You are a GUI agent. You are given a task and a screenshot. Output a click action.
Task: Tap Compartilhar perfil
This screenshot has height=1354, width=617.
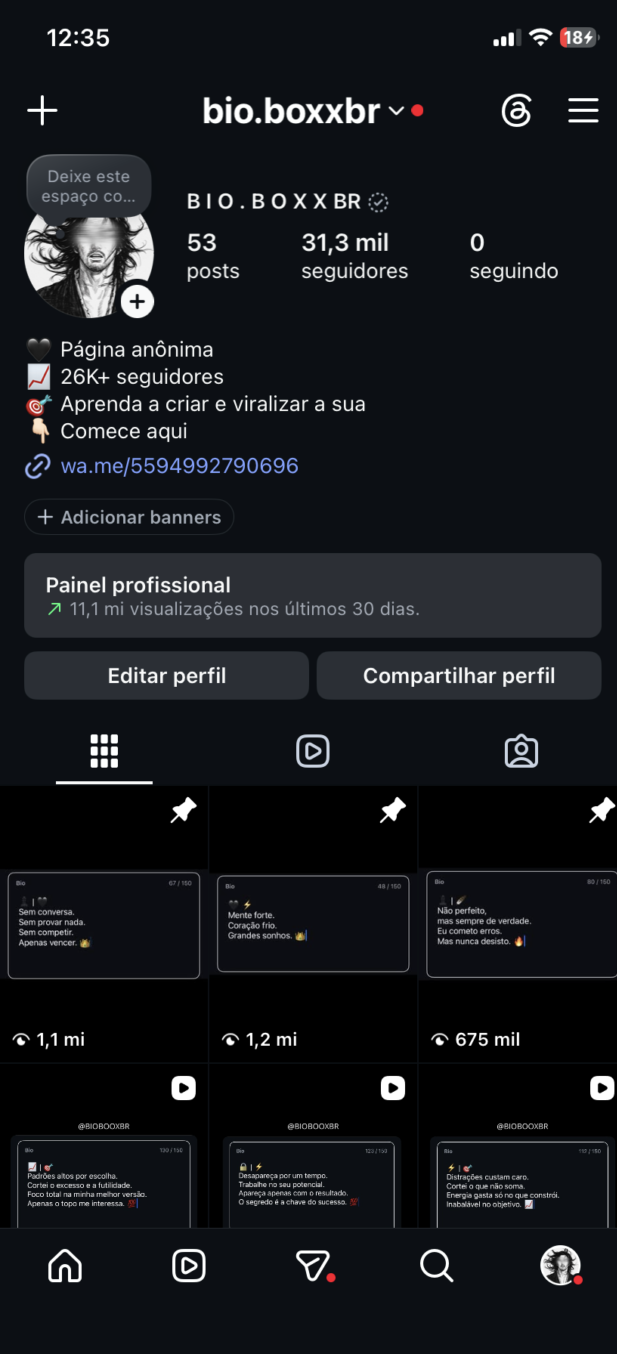pyautogui.click(x=459, y=676)
